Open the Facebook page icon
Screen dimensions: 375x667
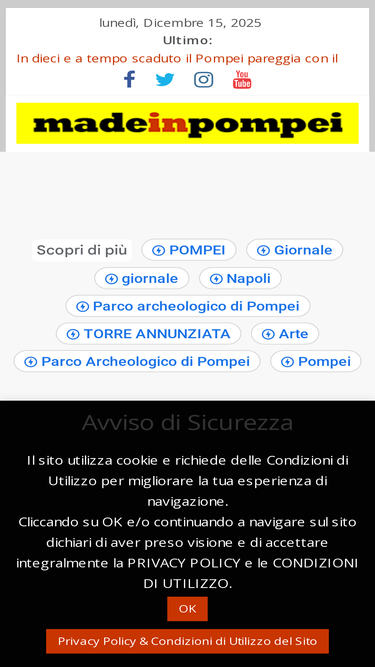(129, 80)
